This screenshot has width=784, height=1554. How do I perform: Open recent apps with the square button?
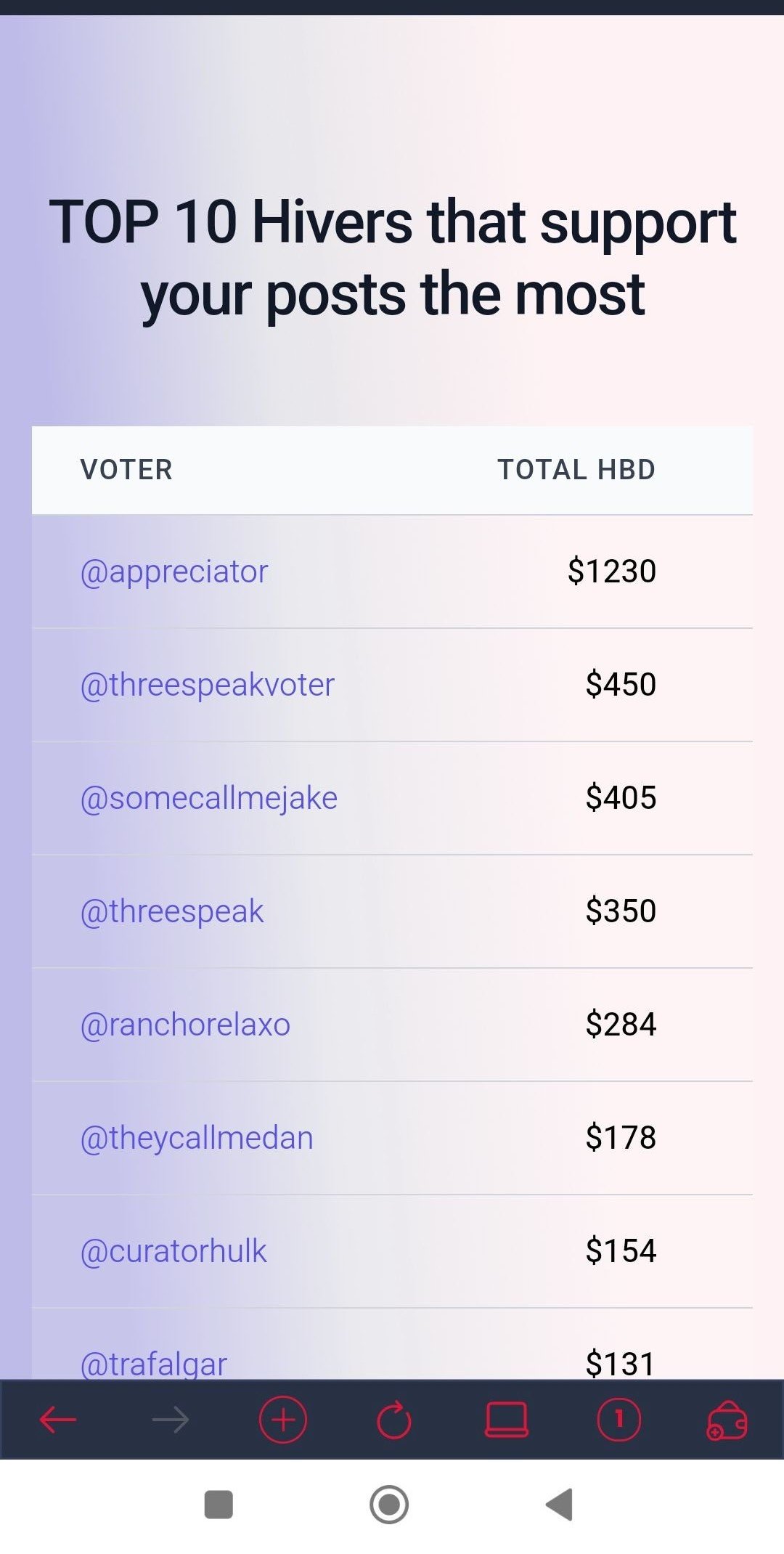[x=219, y=1505]
